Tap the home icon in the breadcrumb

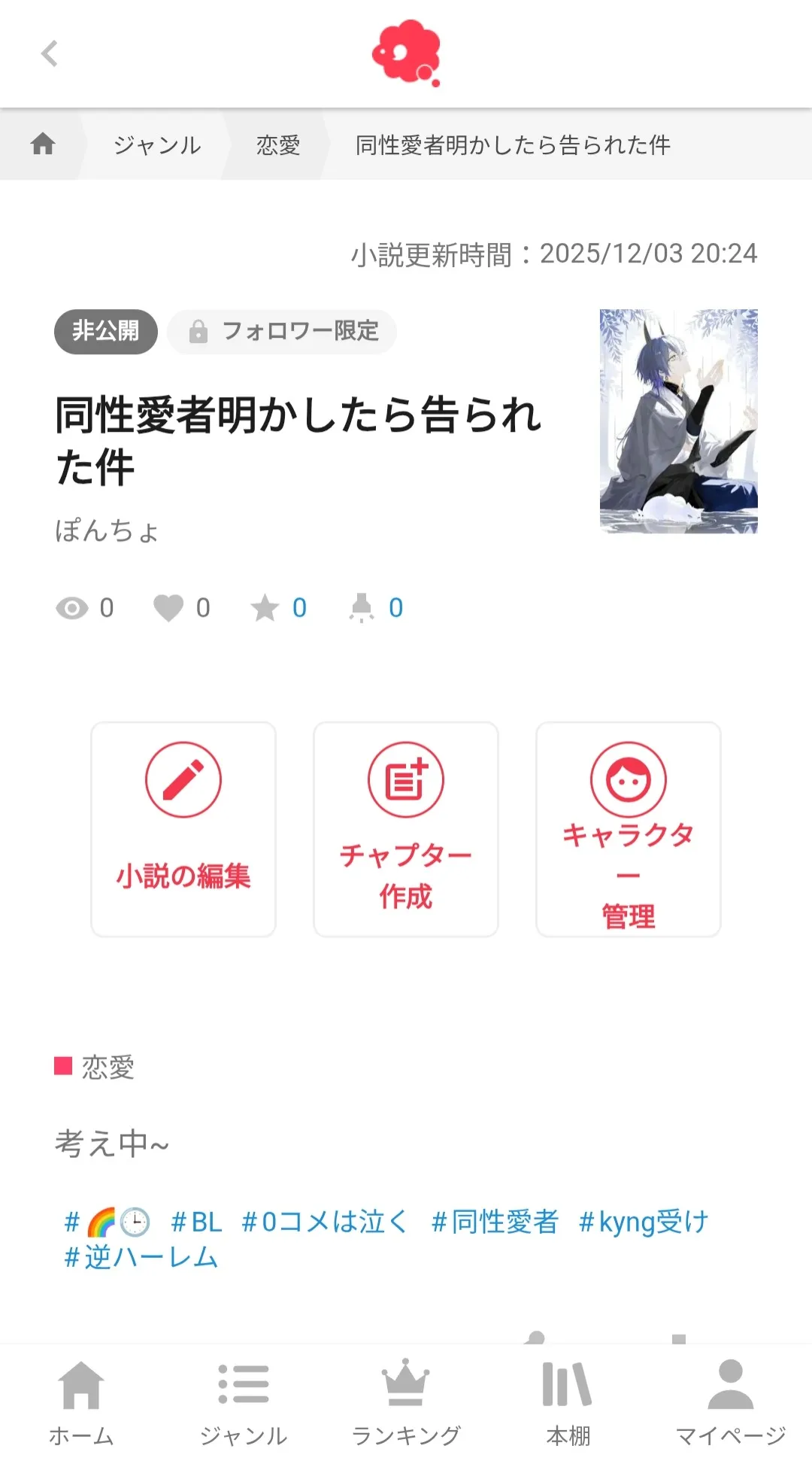pos(43,144)
